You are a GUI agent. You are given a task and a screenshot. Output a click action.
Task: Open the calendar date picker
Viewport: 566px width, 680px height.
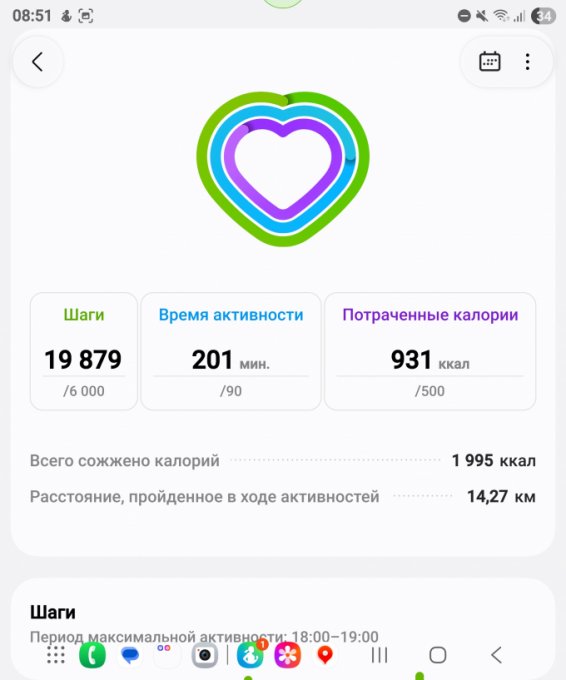[490, 62]
